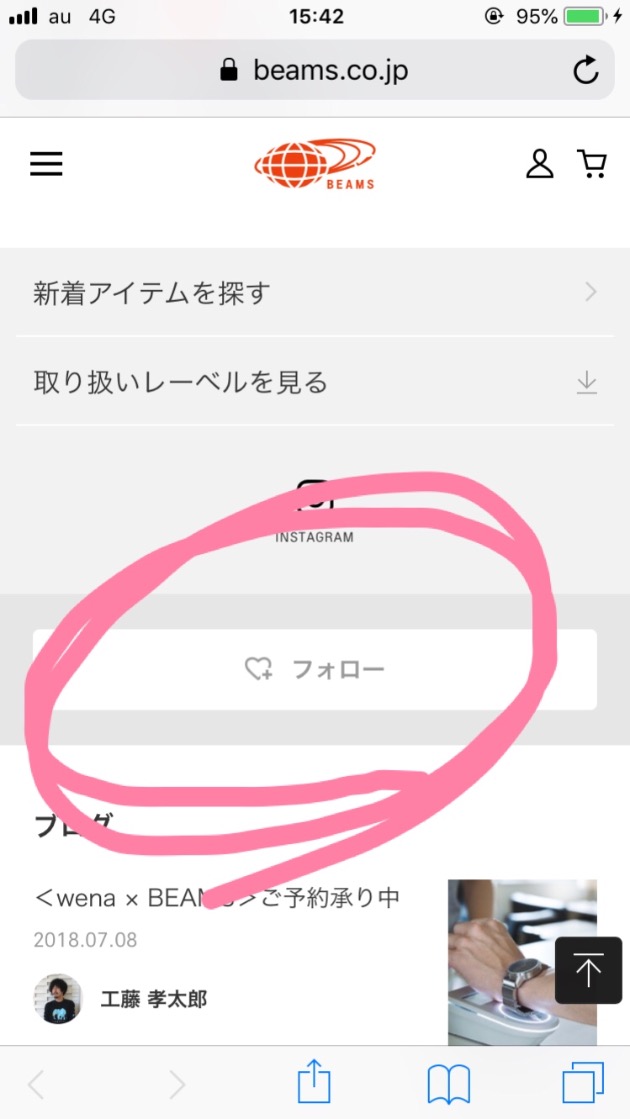Open the wristwatch blog thumbnail
630x1119 pixels.
click(520, 960)
